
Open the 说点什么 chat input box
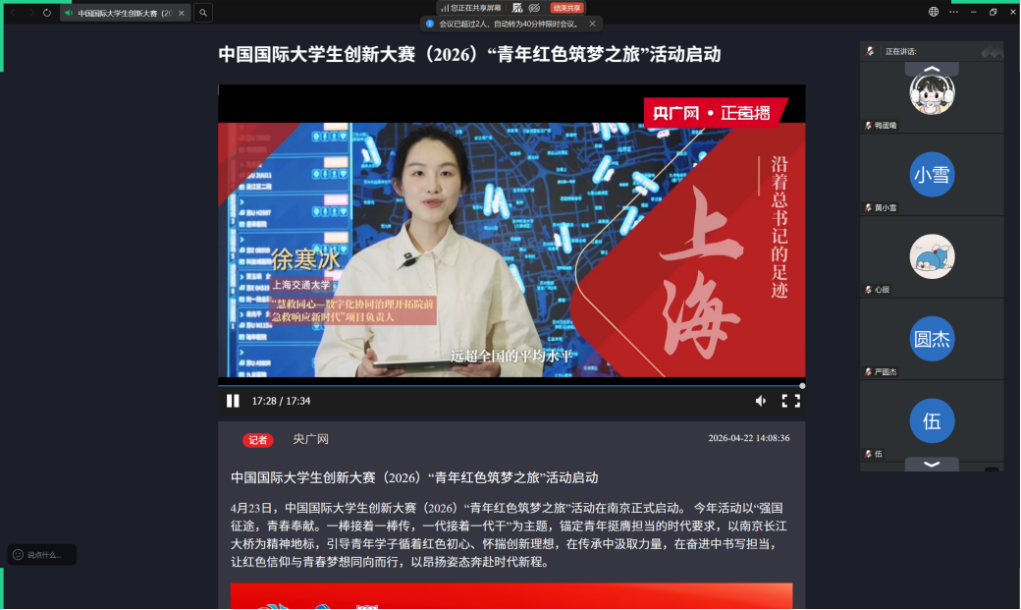(42, 554)
